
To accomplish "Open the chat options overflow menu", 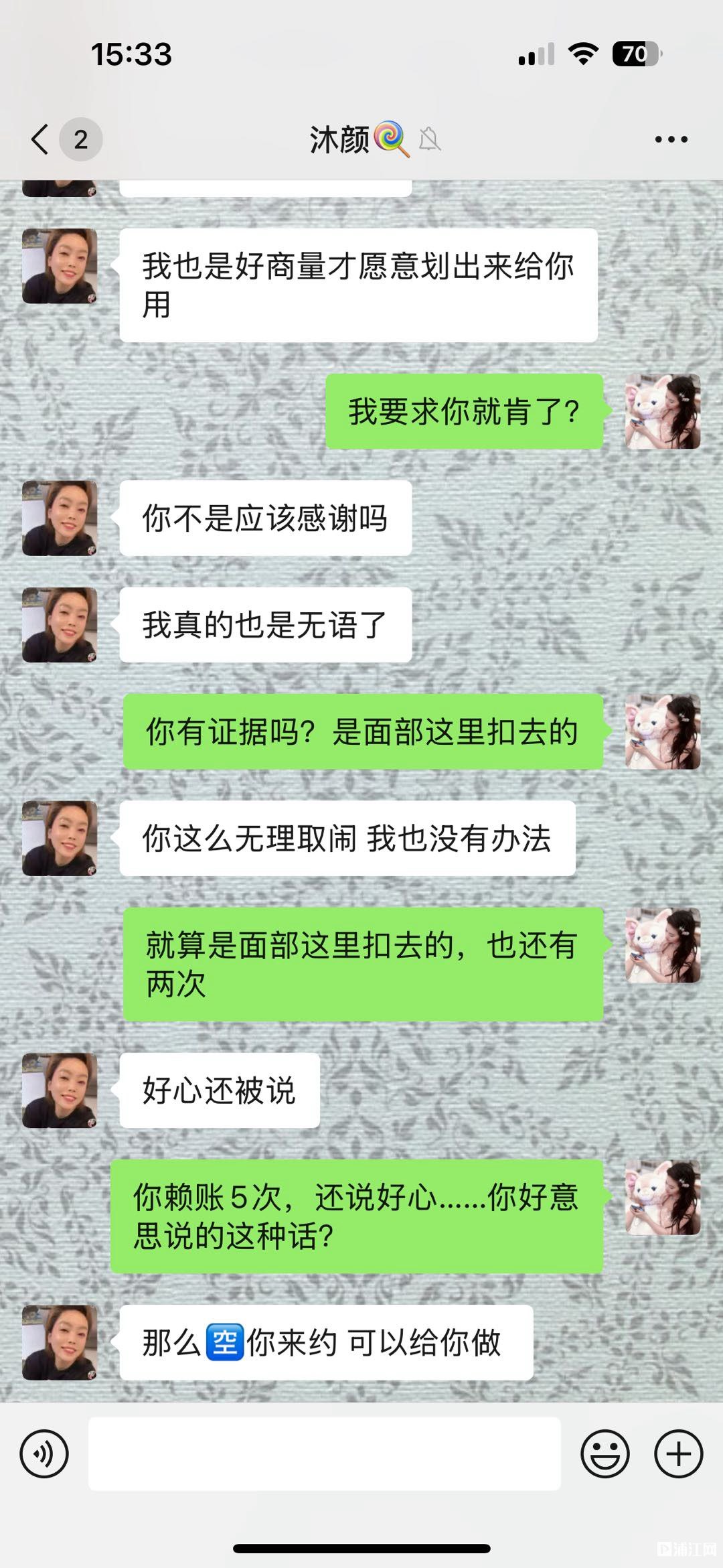I will coord(671,139).
